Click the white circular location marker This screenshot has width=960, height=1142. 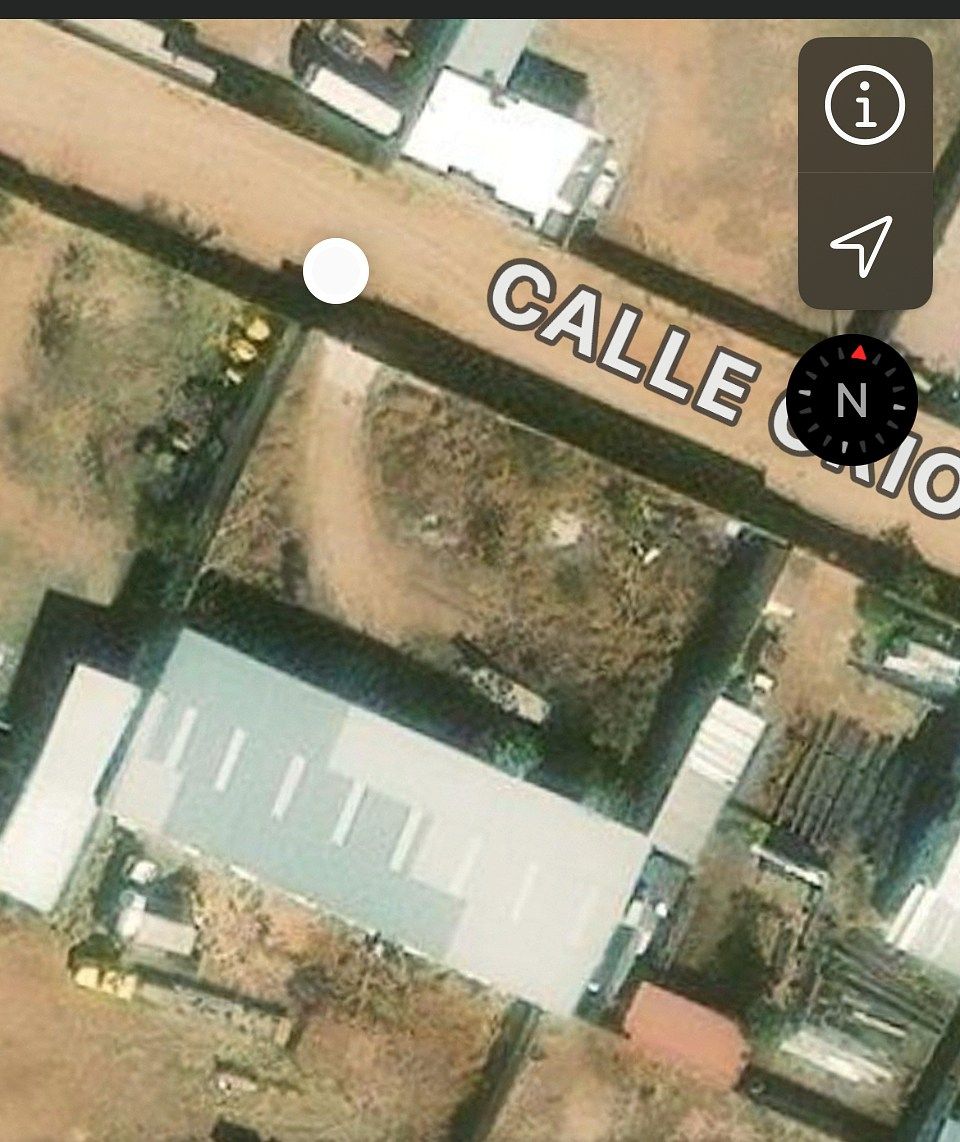coord(337,272)
